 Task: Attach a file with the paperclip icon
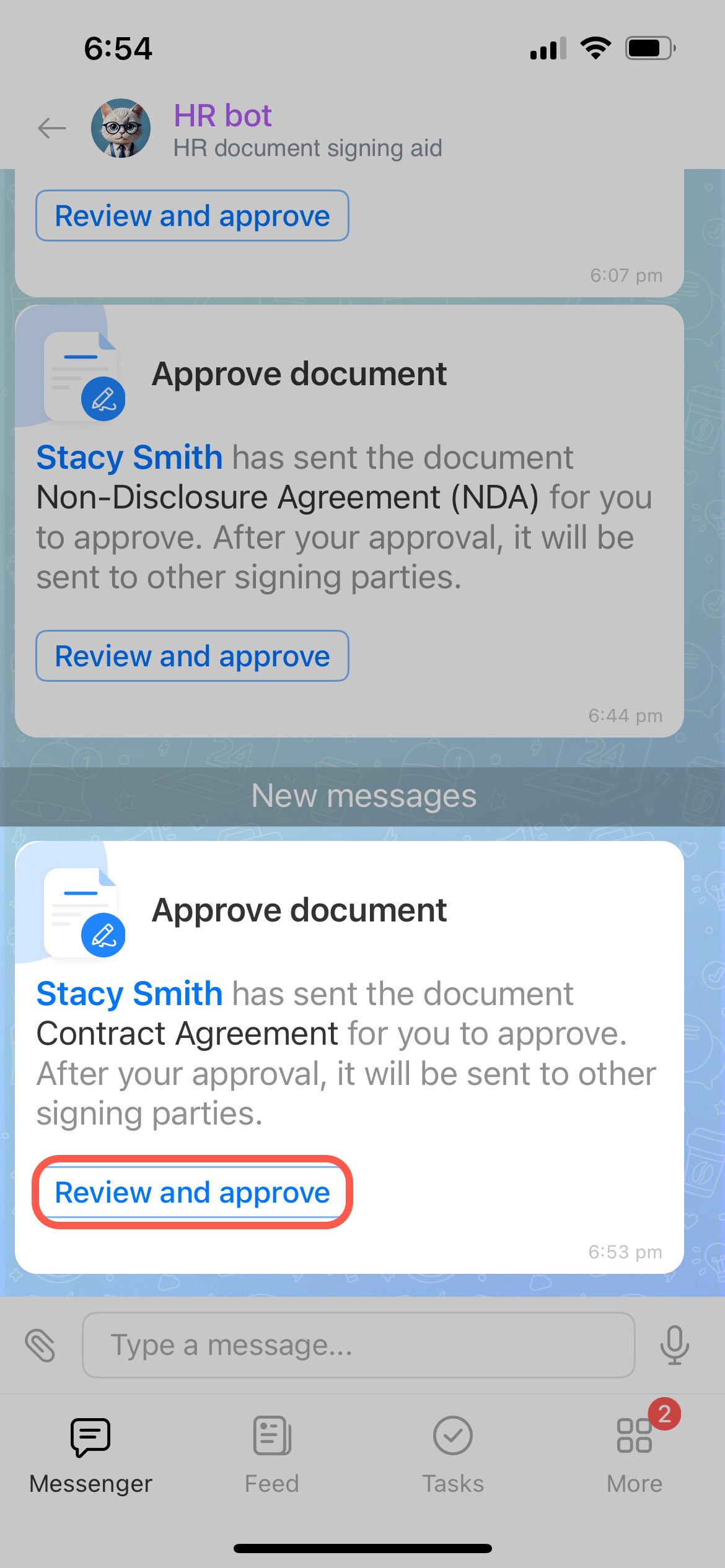pyautogui.click(x=41, y=1345)
